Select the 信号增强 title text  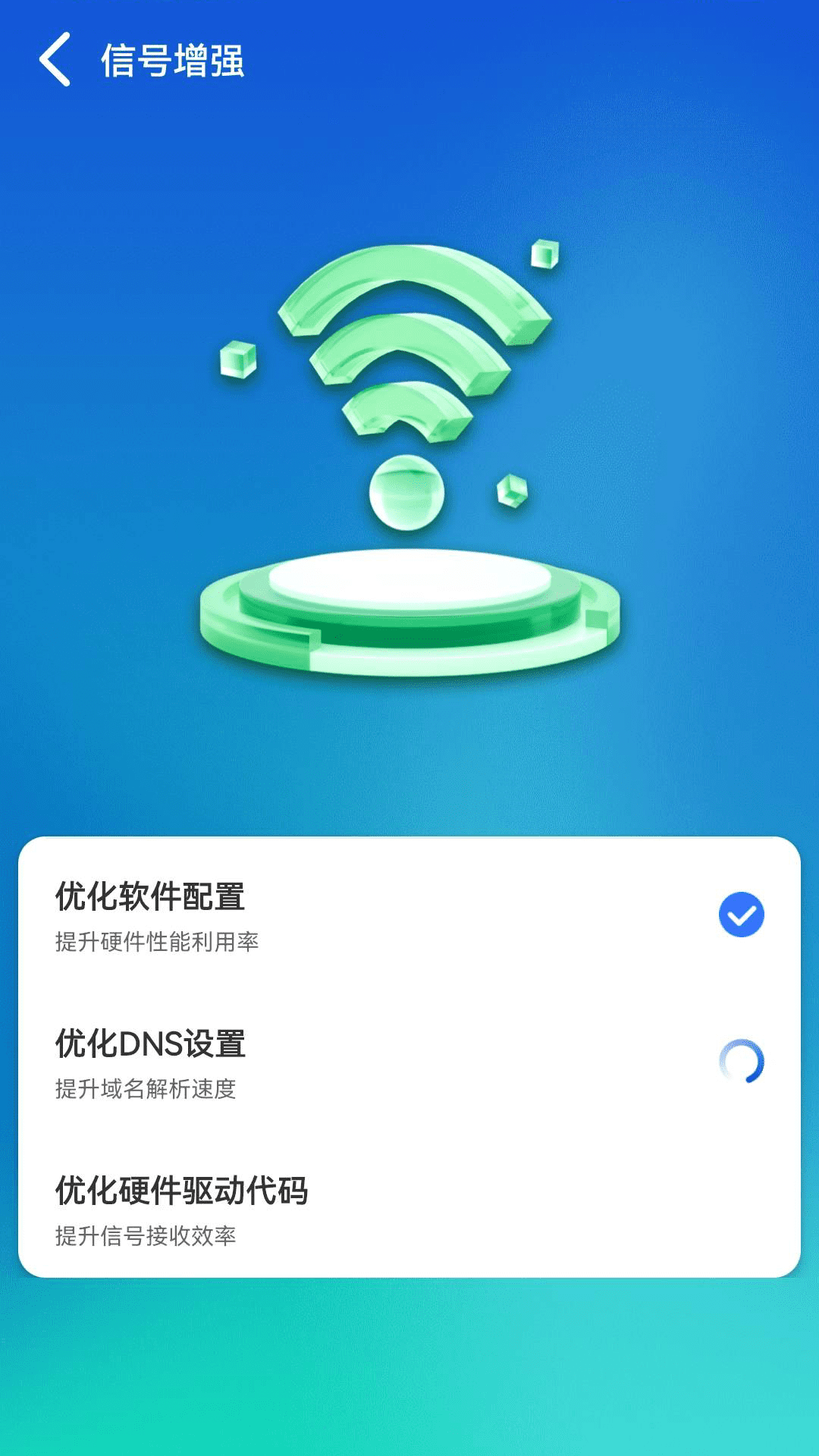[x=174, y=59]
